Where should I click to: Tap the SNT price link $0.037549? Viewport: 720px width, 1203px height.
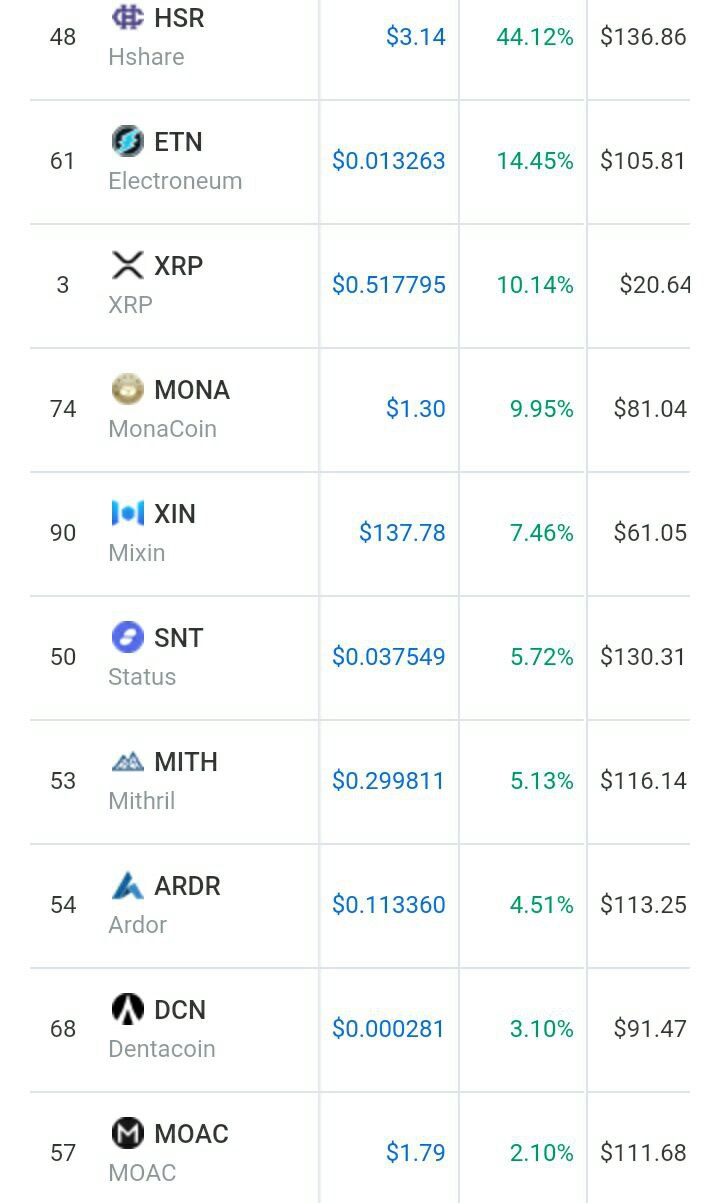(389, 657)
